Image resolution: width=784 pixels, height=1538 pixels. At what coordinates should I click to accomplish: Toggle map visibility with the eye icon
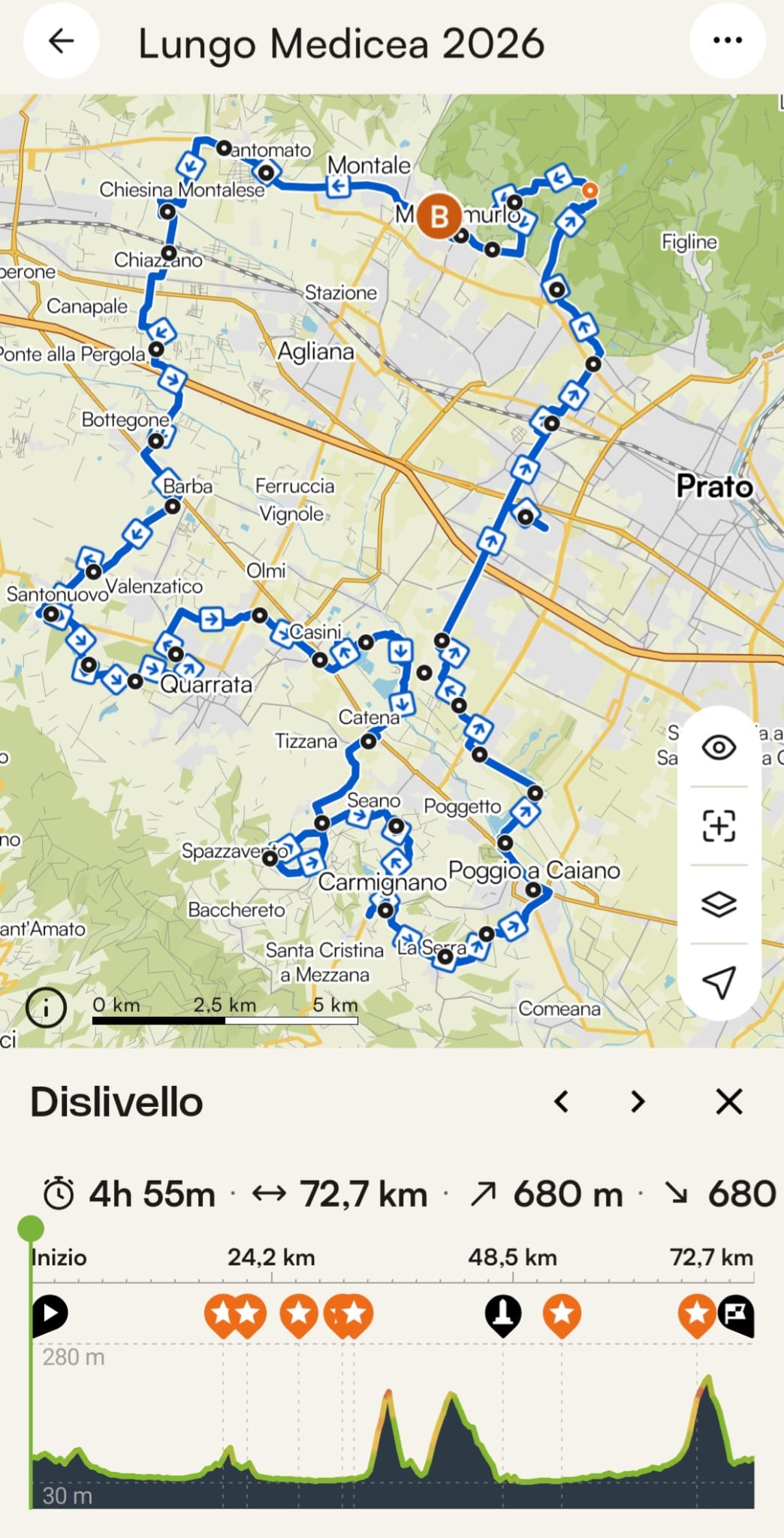pos(719,747)
